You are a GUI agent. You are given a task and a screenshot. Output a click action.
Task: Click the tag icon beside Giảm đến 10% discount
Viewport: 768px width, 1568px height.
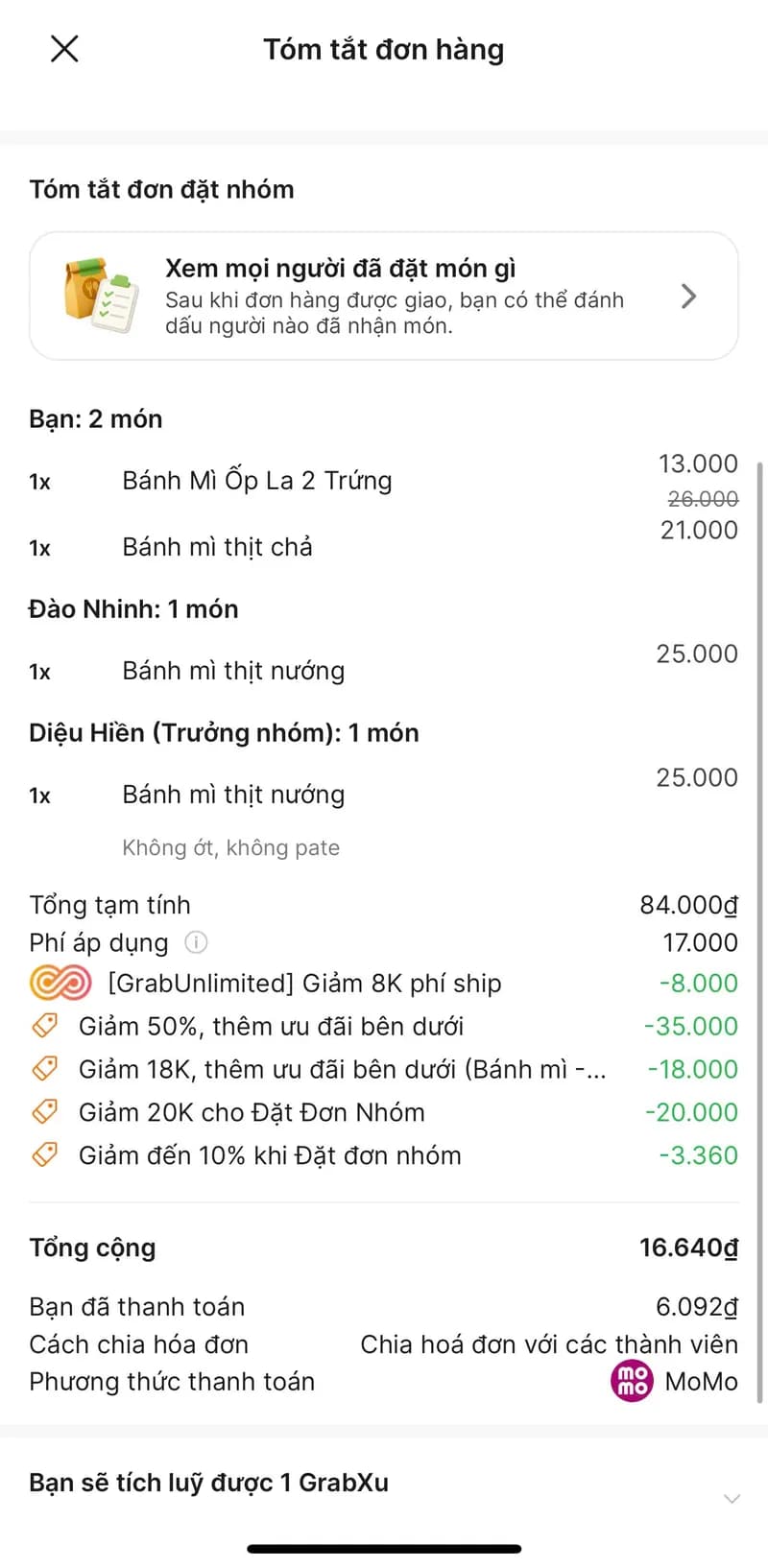44,1155
